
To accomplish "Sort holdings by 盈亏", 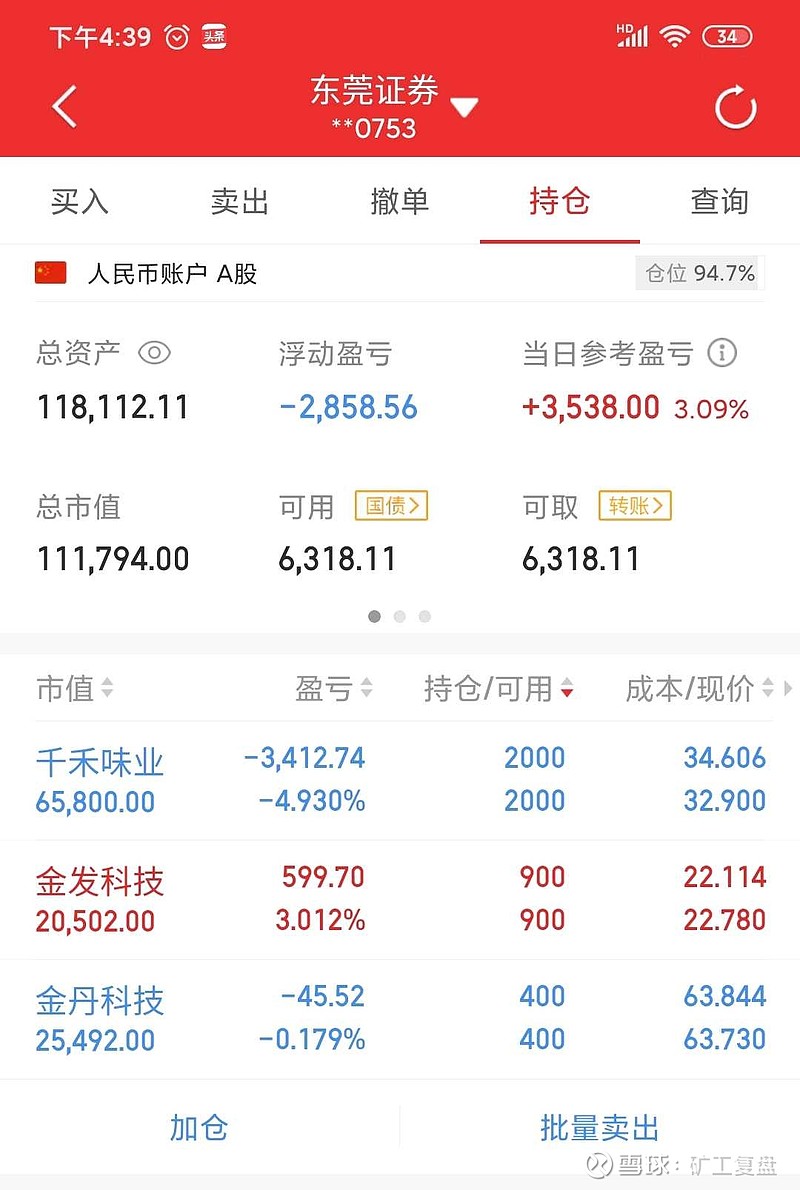I will pos(334,688).
